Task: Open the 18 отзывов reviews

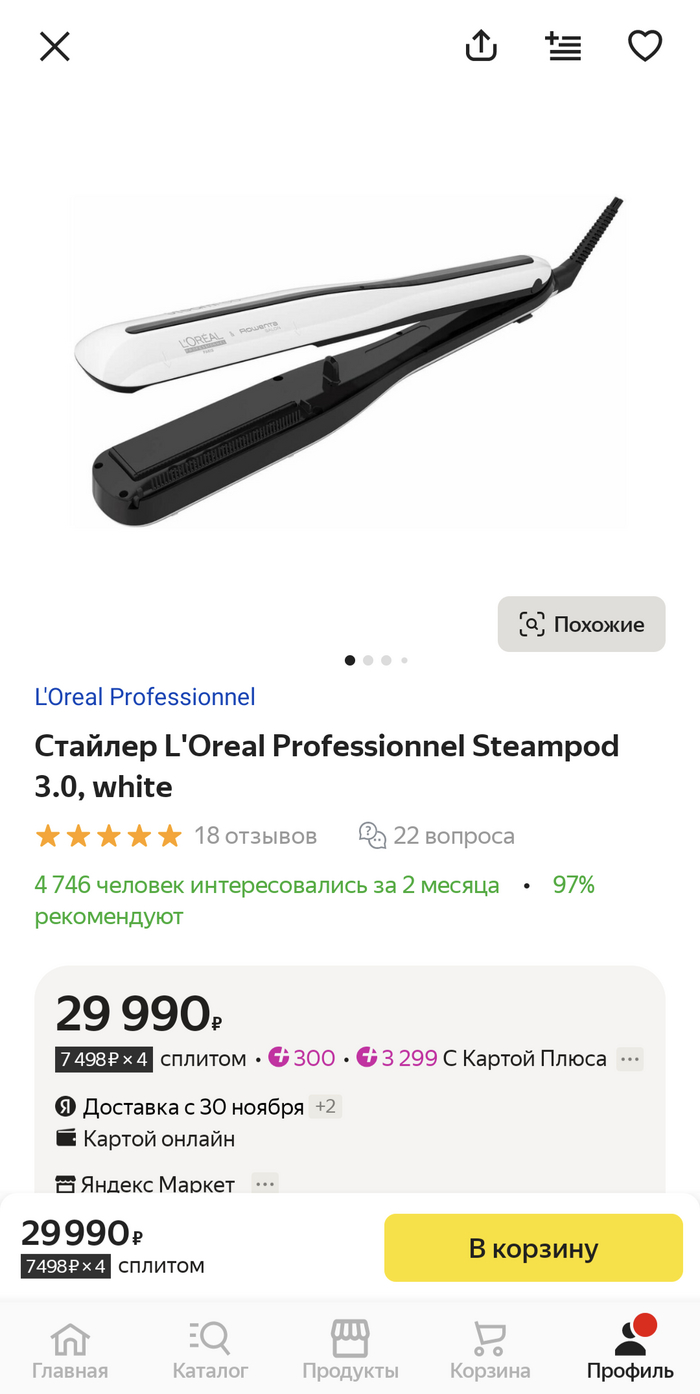Action: pos(255,836)
